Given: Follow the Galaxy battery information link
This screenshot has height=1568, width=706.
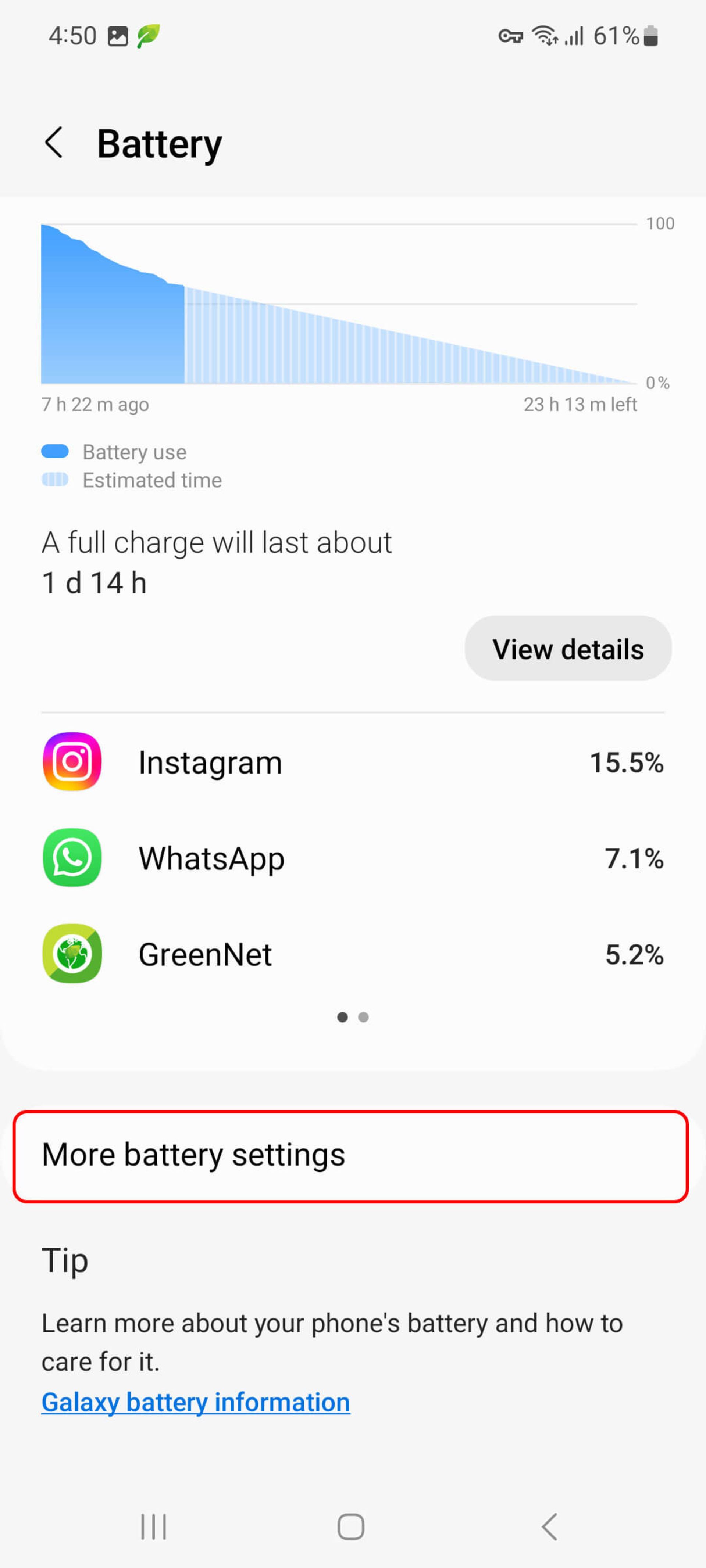Looking at the screenshot, I should click(196, 1402).
